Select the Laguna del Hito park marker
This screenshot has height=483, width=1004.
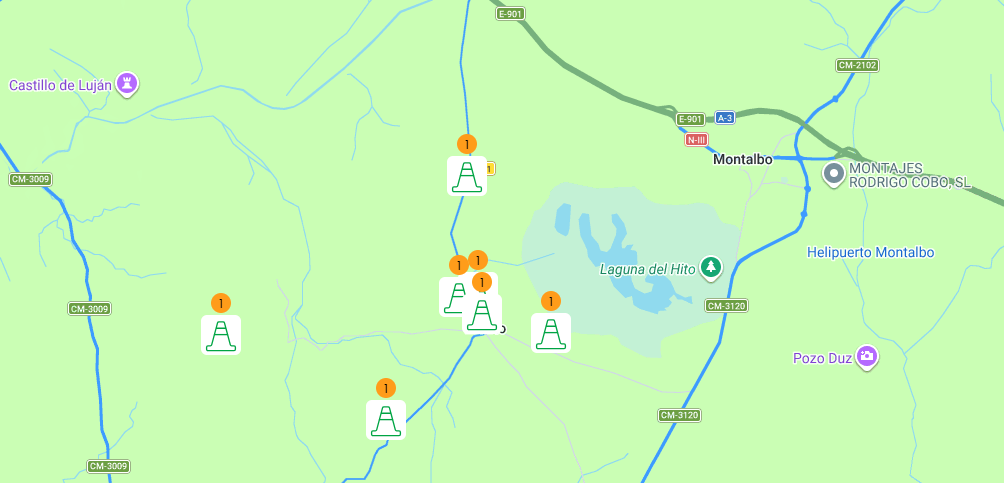click(x=711, y=267)
